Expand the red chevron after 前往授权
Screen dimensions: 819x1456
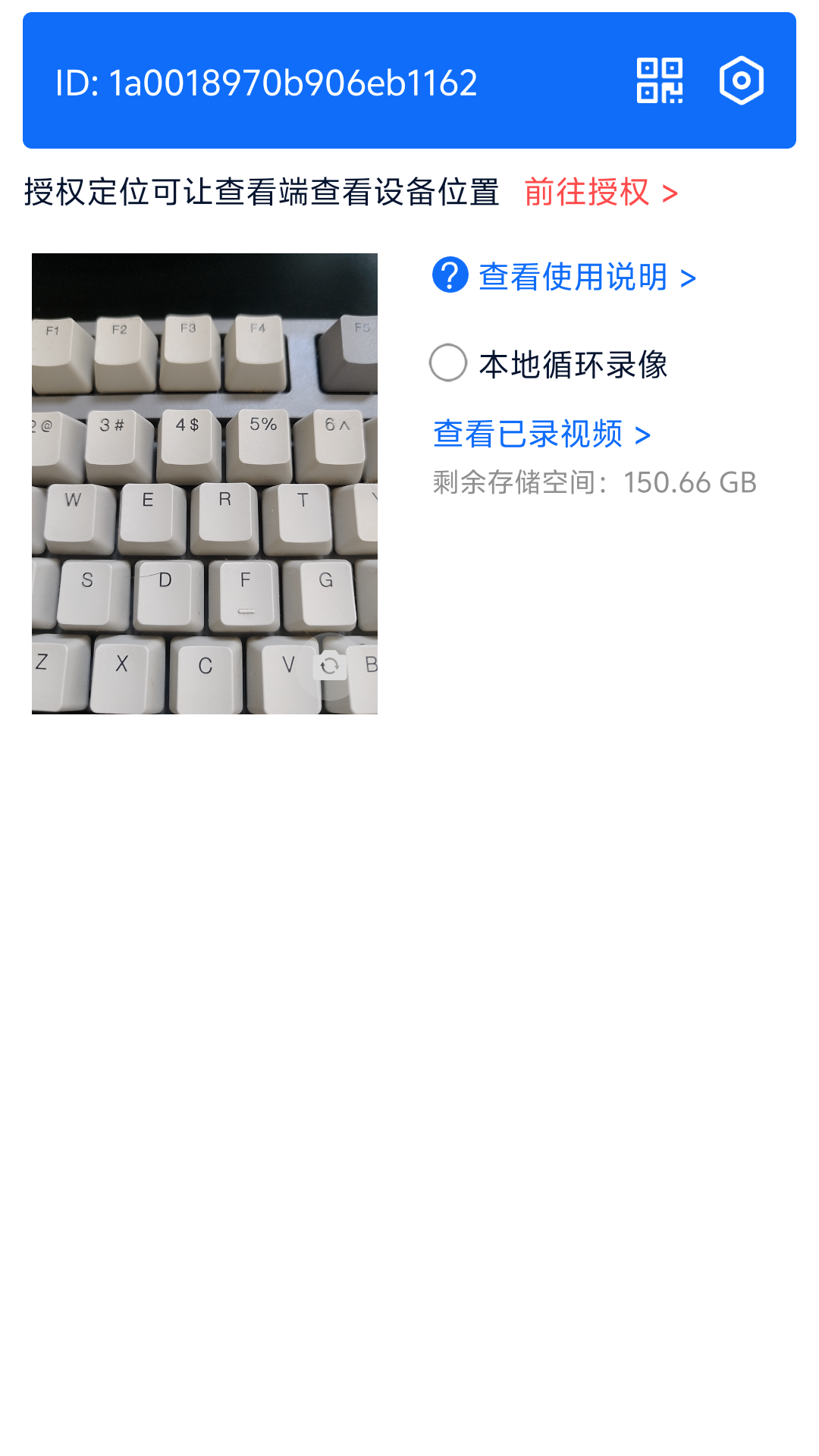(670, 193)
